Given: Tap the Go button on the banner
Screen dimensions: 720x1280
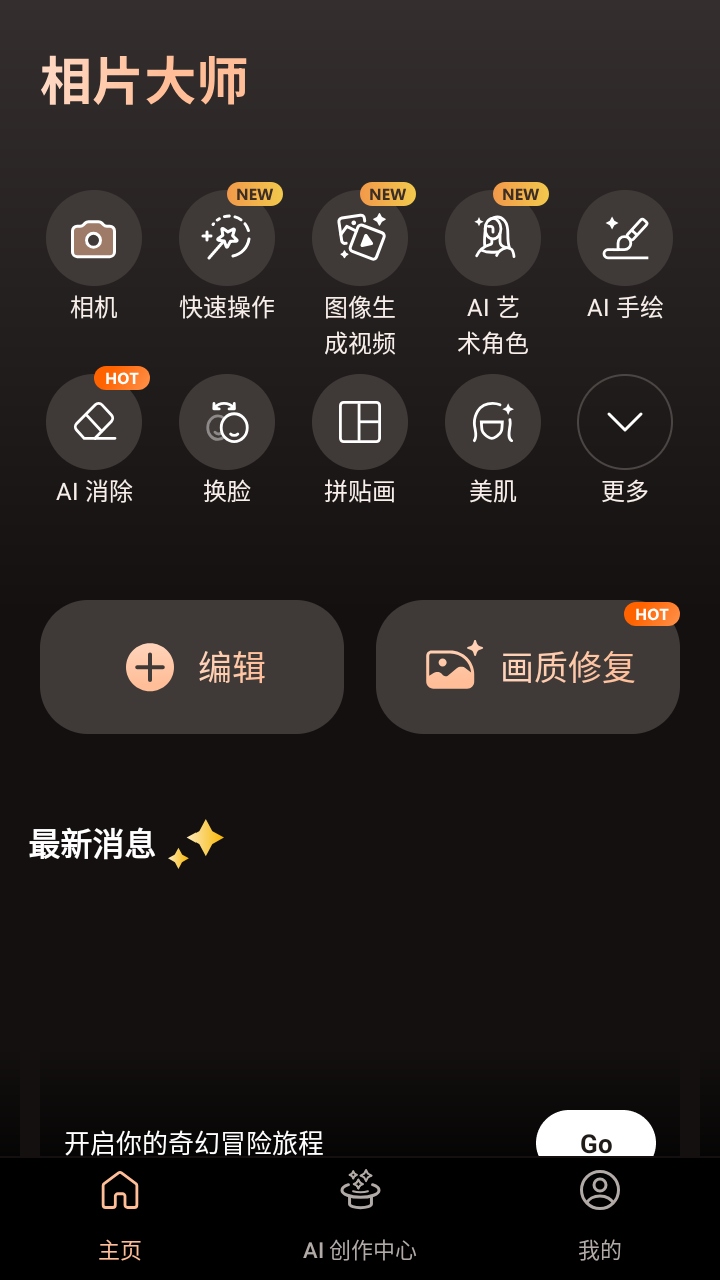Looking at the screenshot, I should pos(596,1138).
